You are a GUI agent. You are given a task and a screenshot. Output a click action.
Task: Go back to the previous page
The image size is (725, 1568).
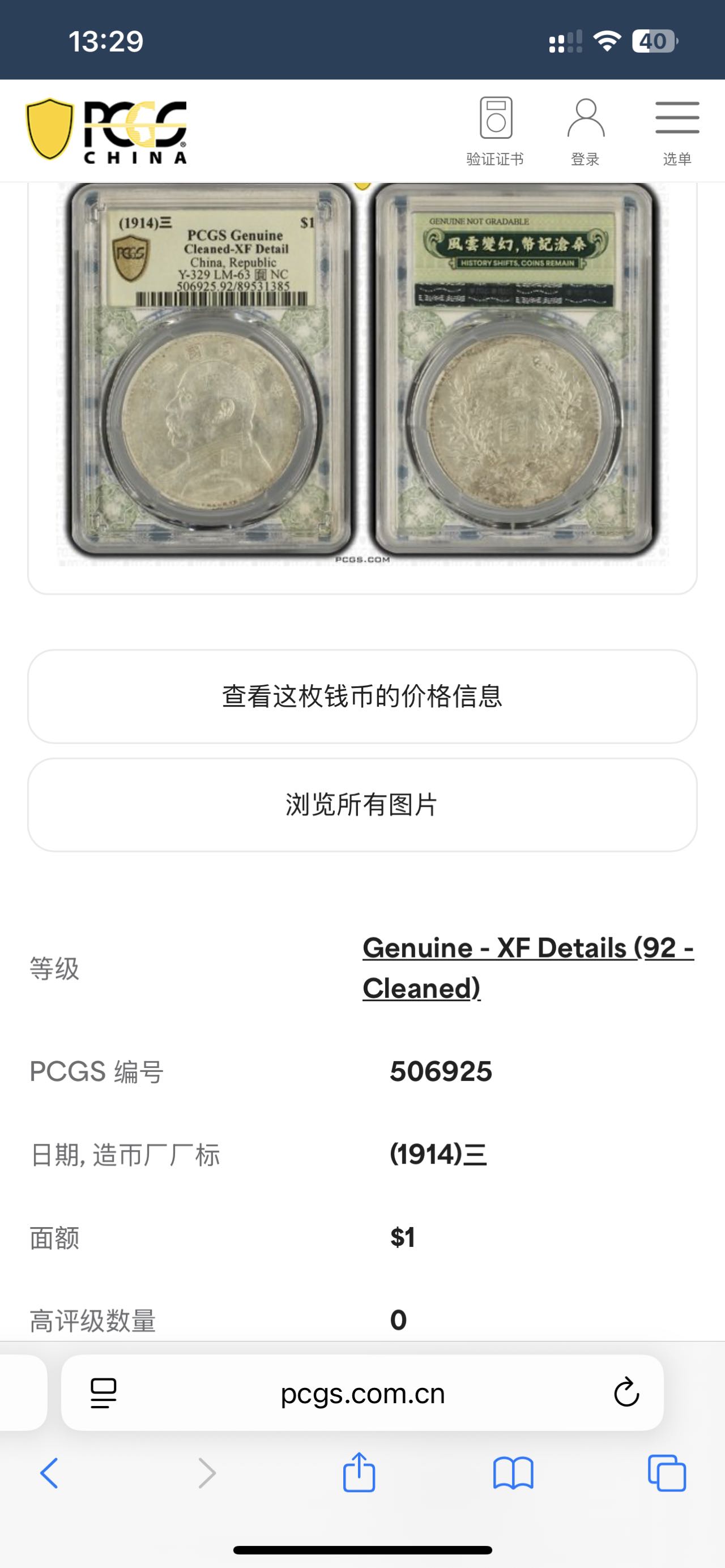(49, 1473)
